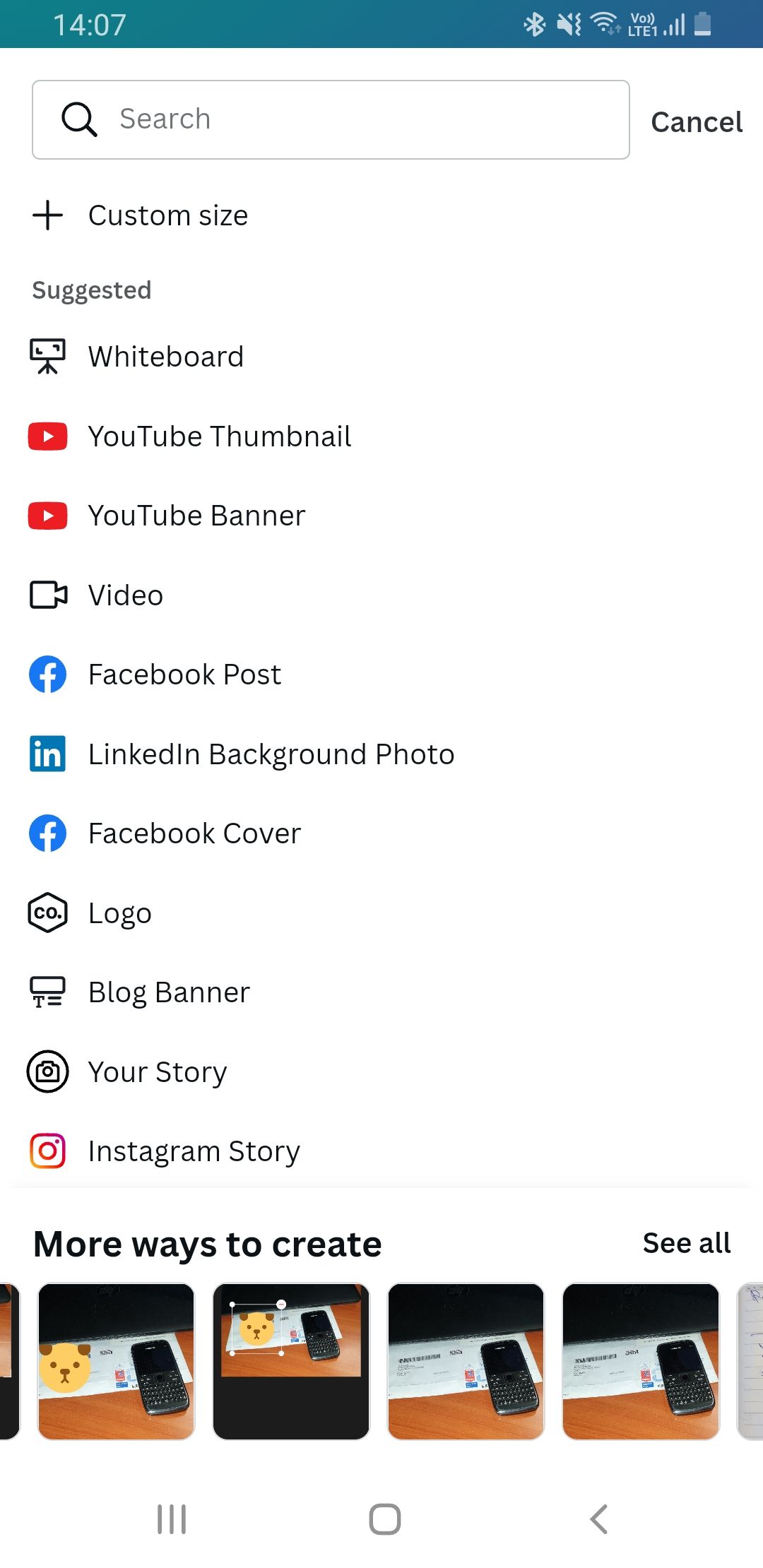
Task: Create a new Logo
Action: coord(119,913)
